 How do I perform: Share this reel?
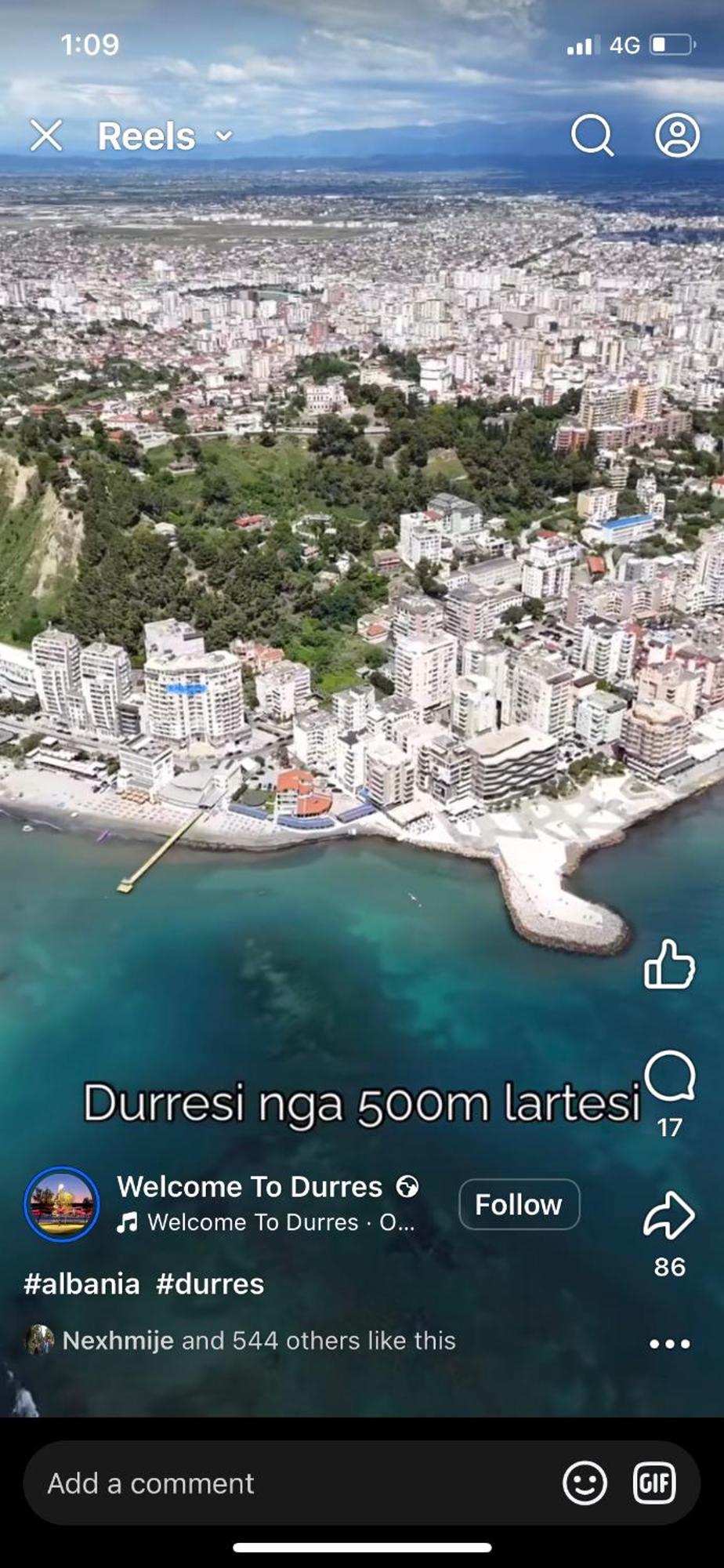(x=669, y=1216)
